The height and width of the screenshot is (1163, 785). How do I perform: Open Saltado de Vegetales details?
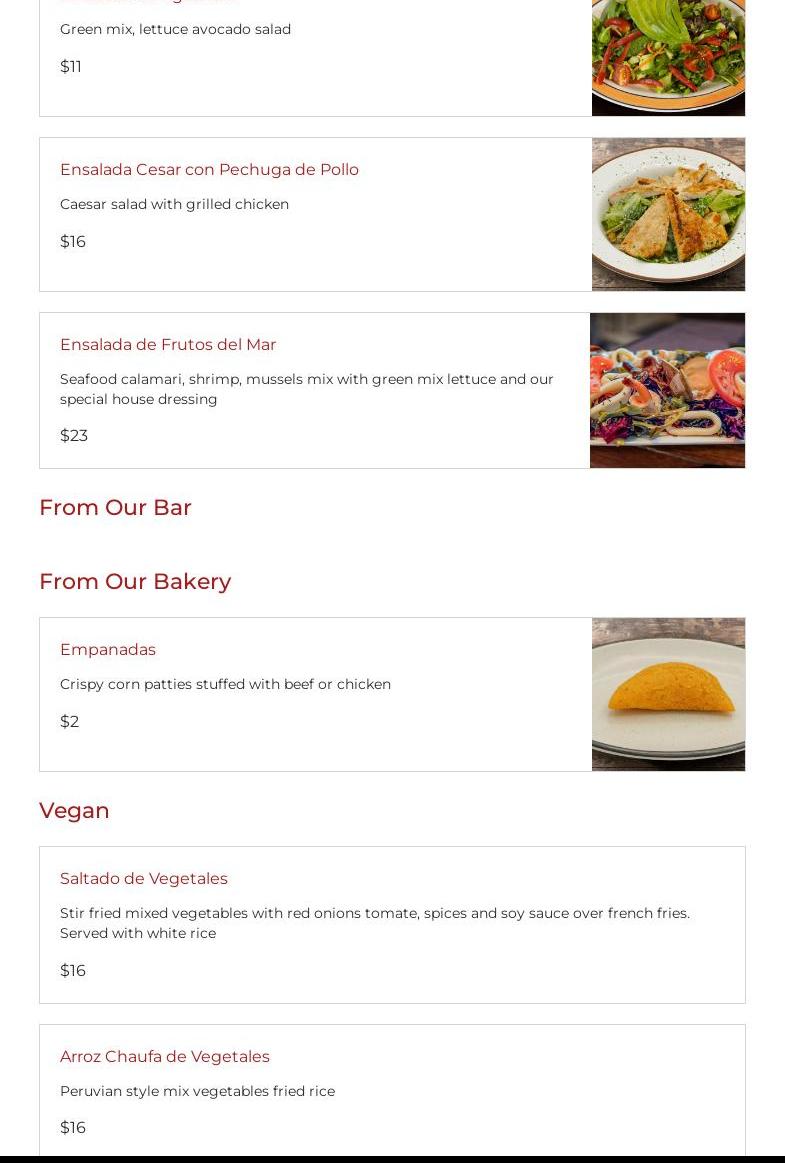(144, 878)
